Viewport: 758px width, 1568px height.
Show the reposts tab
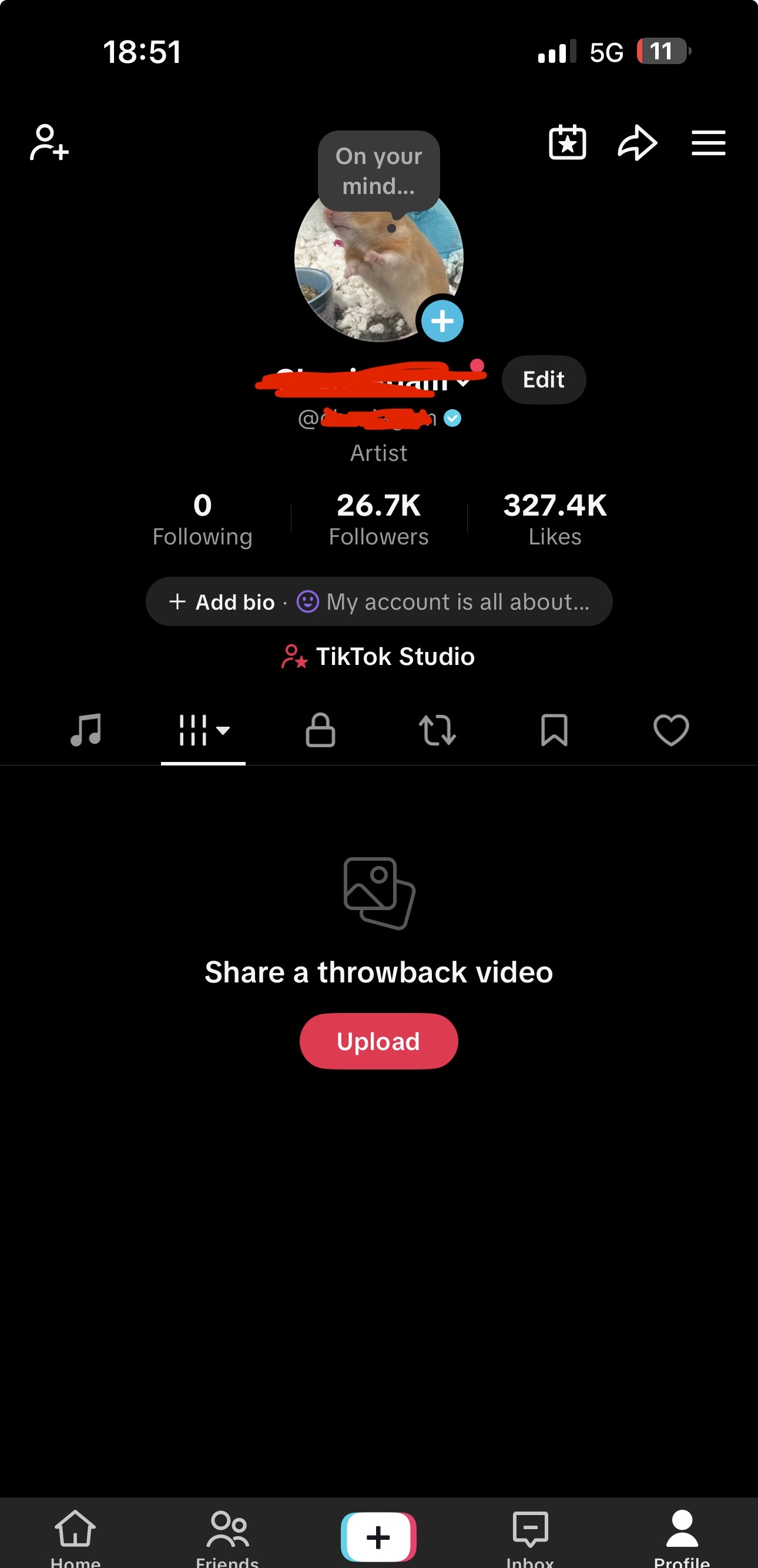pos(437,730)
